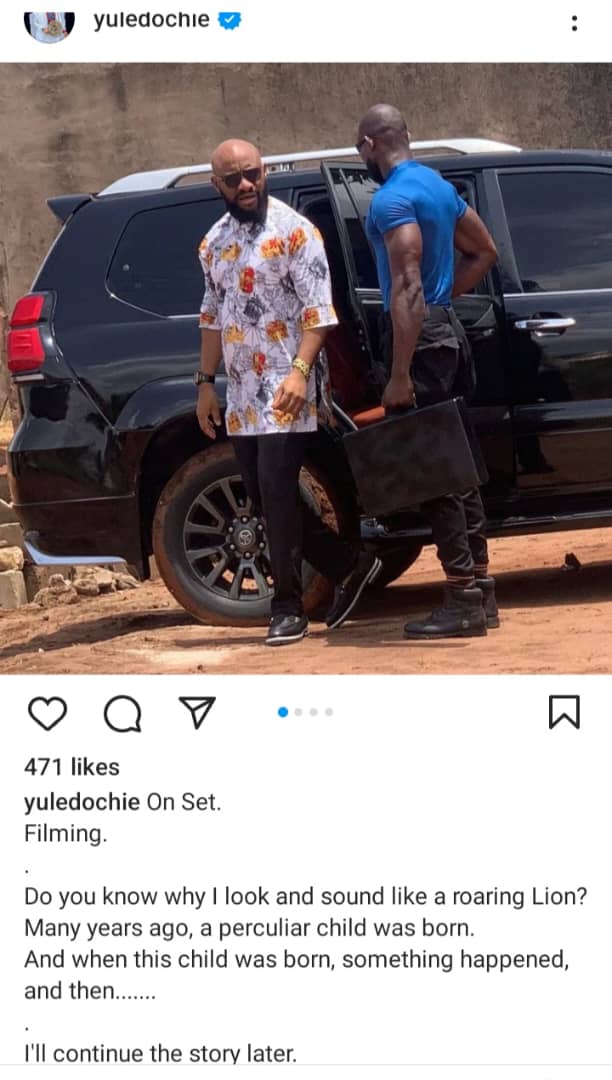This screenshot has width=612, height=1080.
Task: Like the yuledochie post with heart icon
Action: pos(46,712)
